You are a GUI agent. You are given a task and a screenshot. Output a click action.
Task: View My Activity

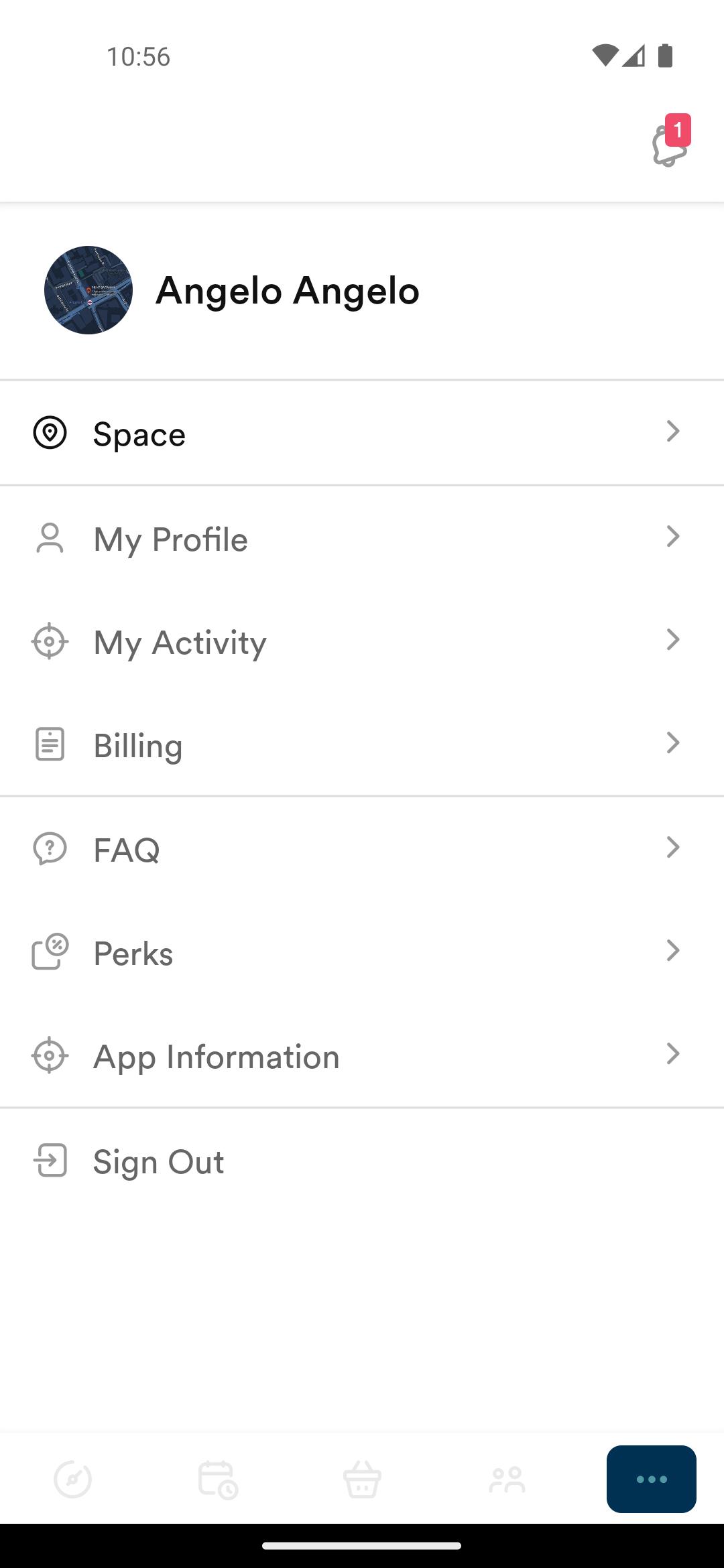tap(362, 642)
